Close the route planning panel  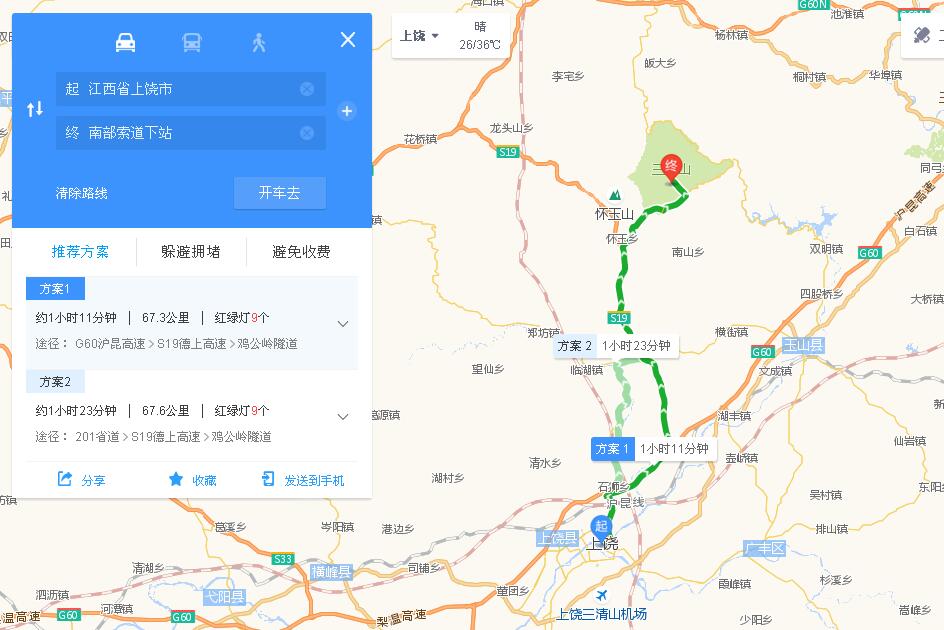348,39
